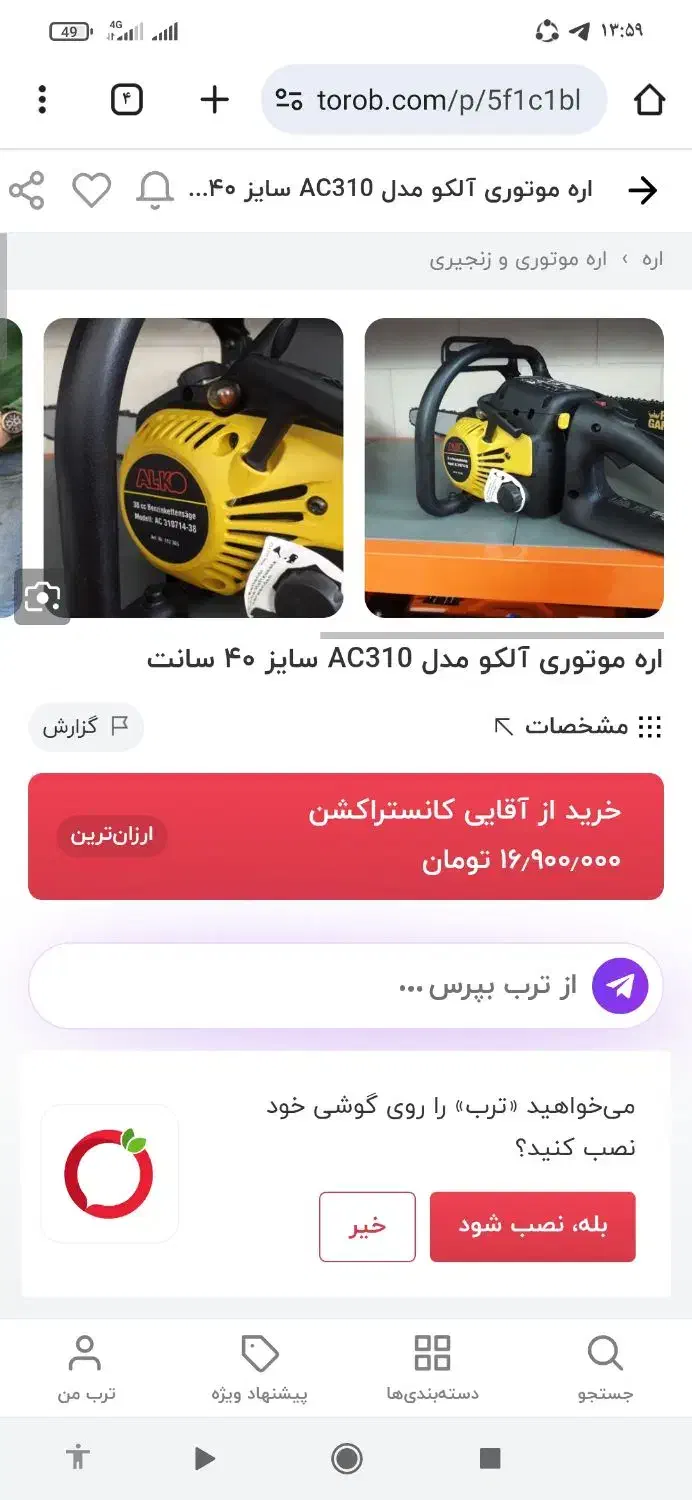Report this listing via گزارش

tap(86, 727)
